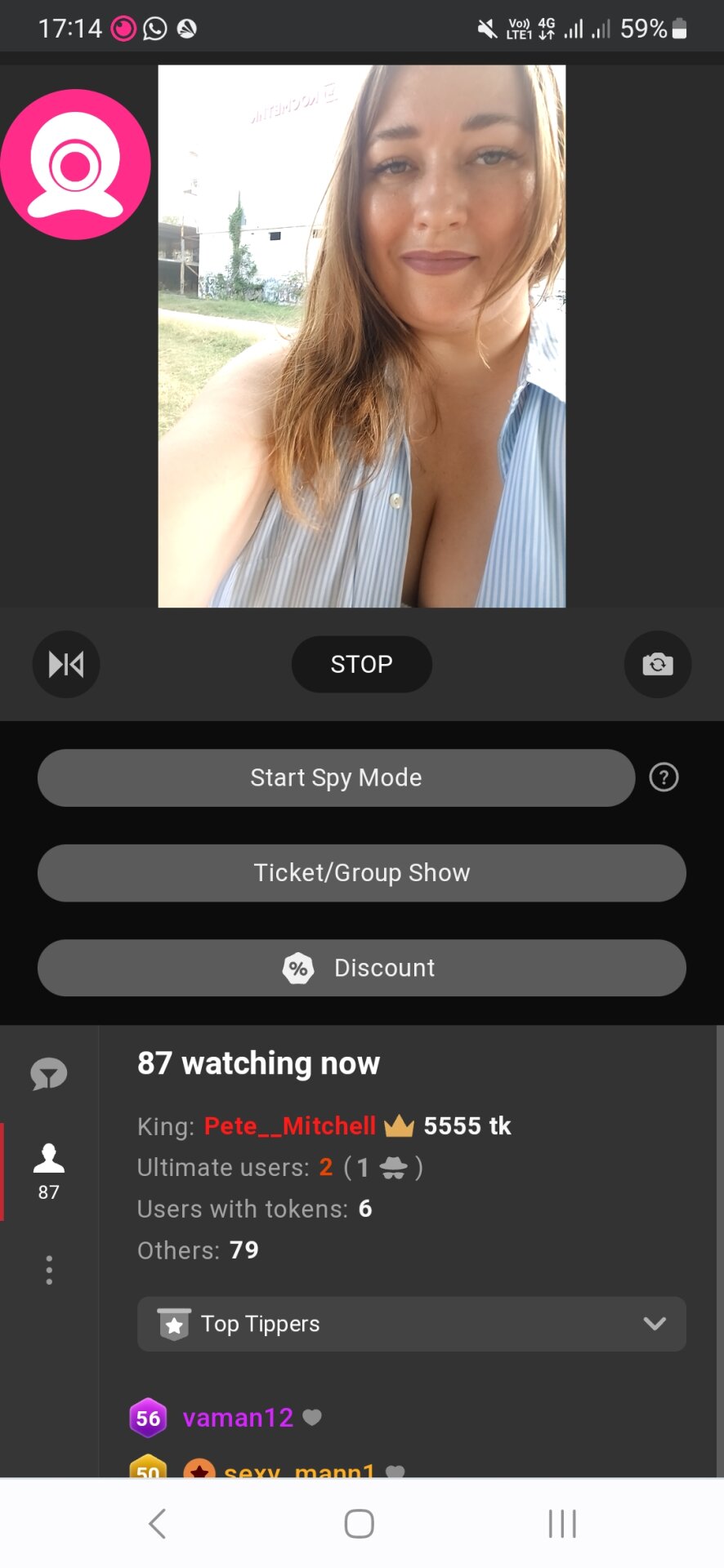Screen dimensions: 724x1568
Task: Toggle the heart next to vaman12
Action: pos(312,1417)
